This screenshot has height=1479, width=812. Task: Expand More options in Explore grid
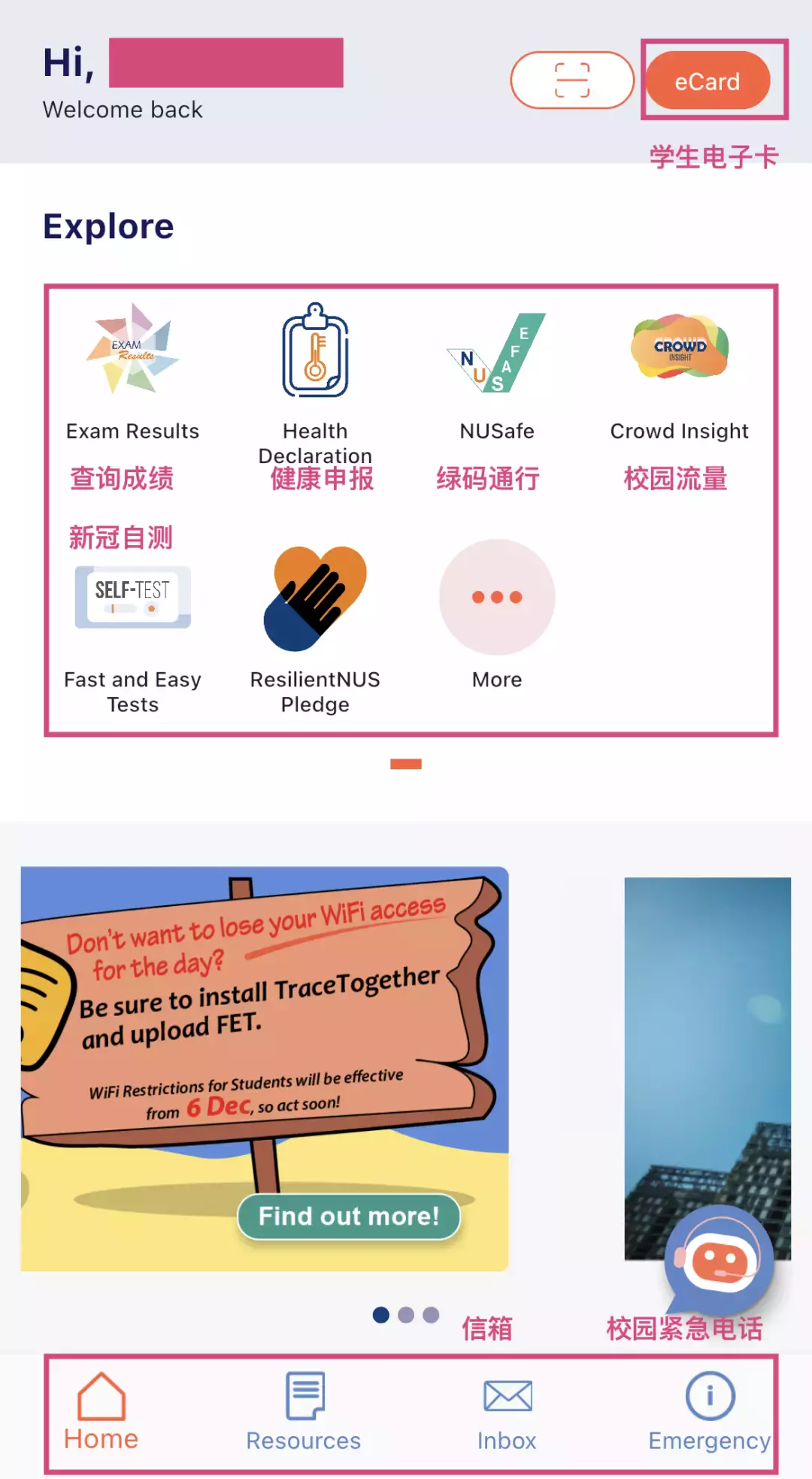[496, 596]
